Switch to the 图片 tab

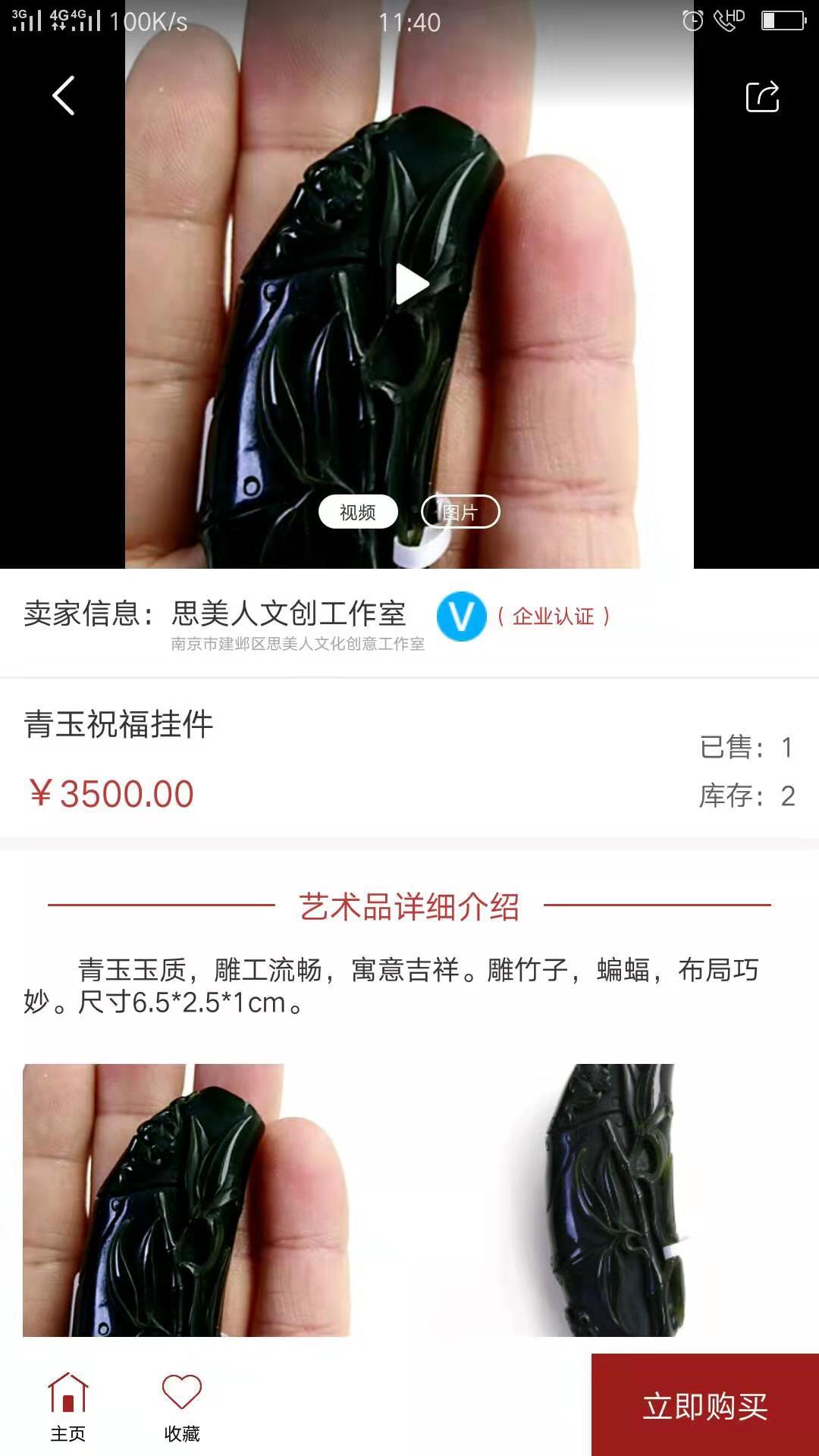click(x=460, y=512)
